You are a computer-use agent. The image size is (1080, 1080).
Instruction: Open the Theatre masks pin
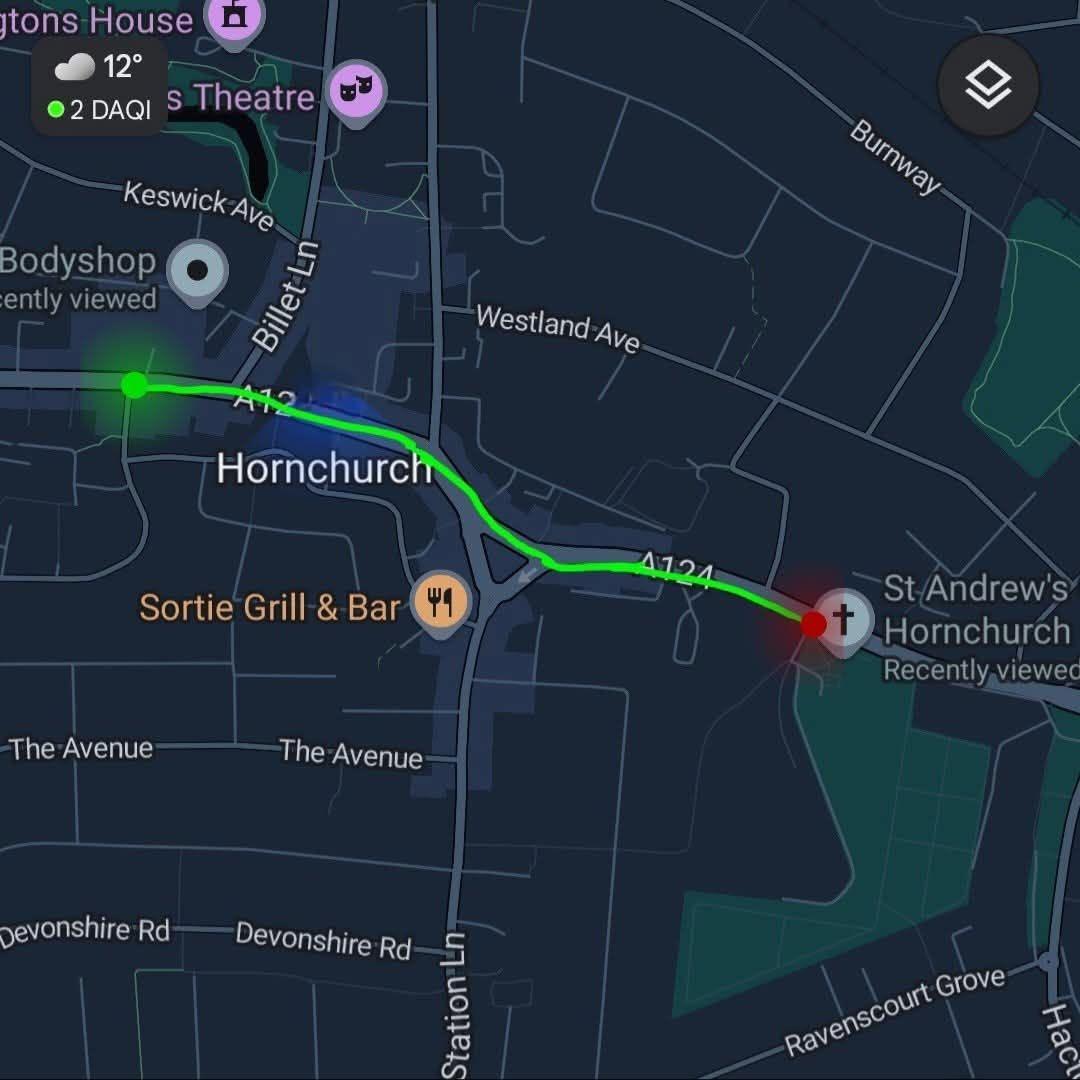pyautogui.click(x=357, y=91)
